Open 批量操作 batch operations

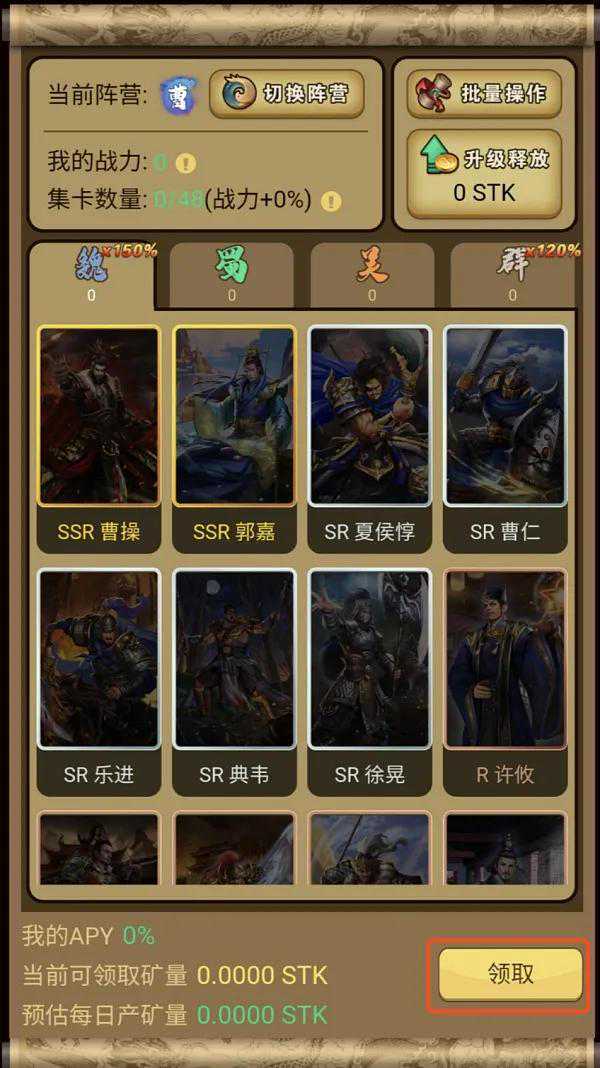[484, 94]
